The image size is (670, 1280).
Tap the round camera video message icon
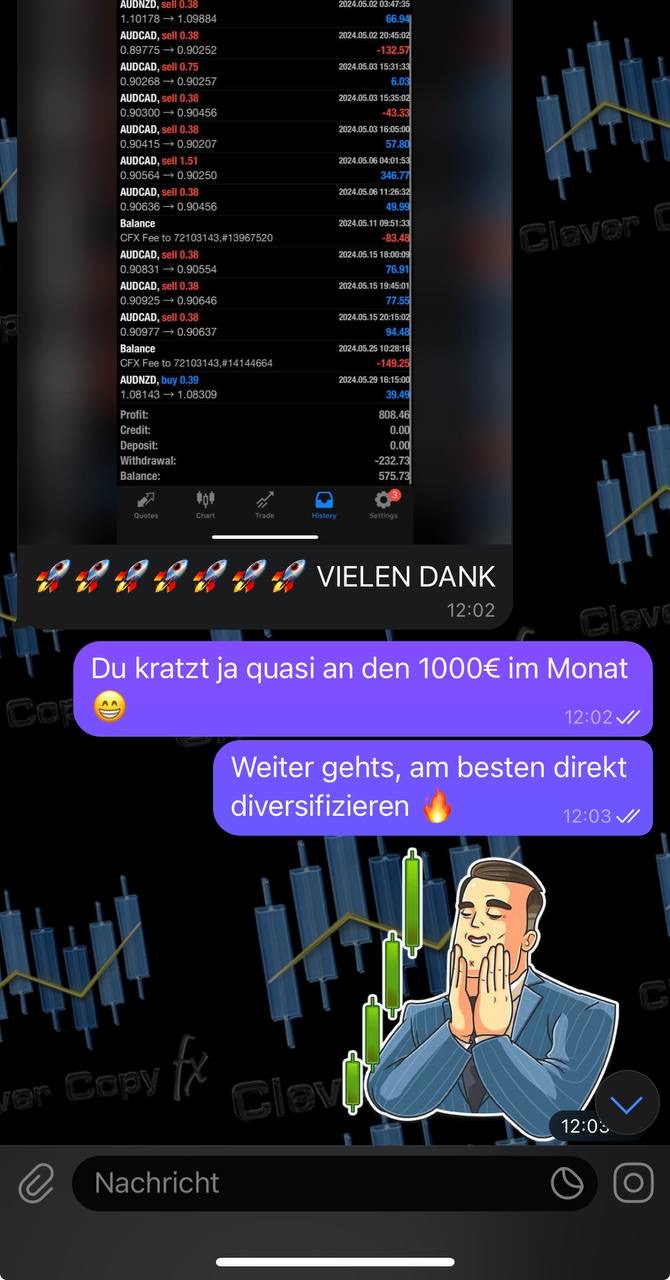(633, 1184)
